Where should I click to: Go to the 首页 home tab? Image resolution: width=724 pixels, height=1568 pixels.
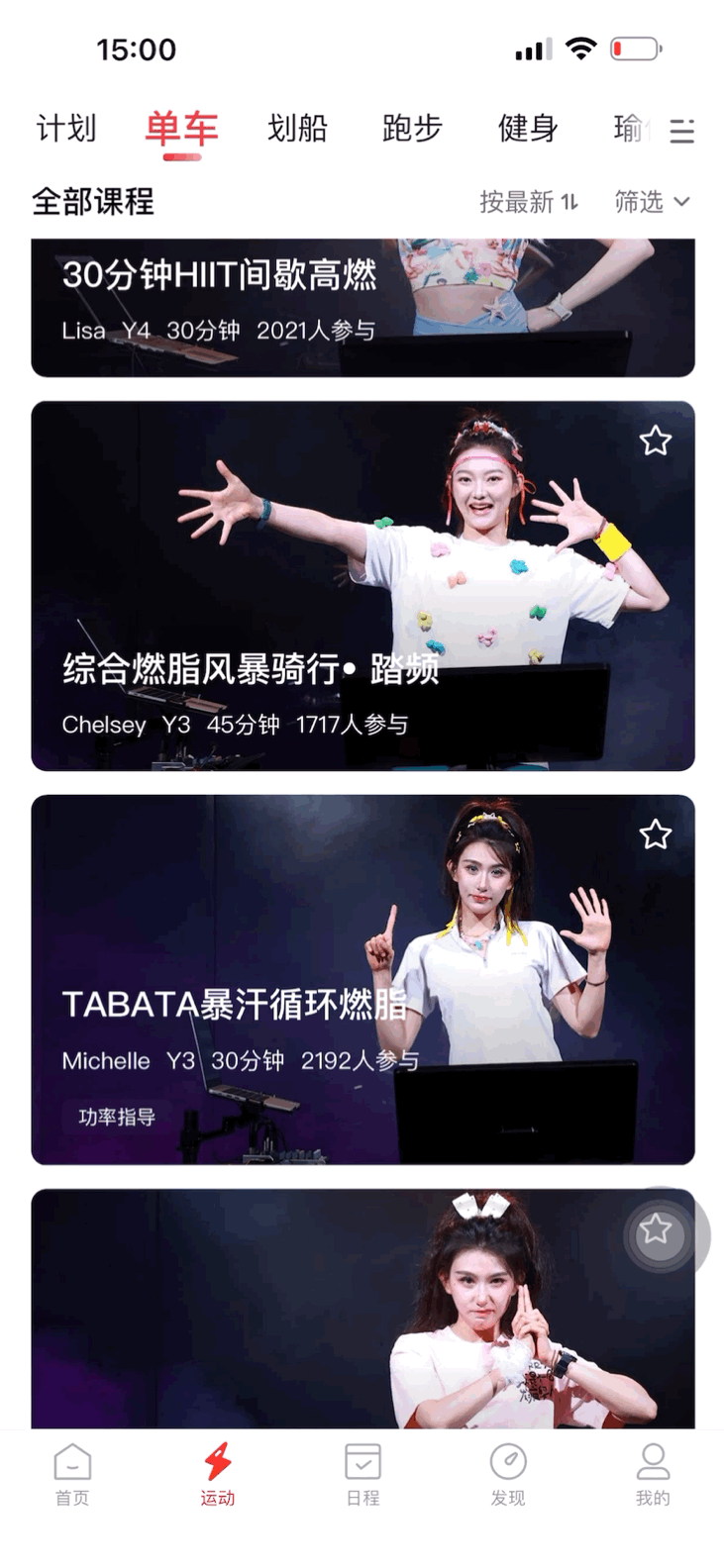[x=72, y=1473]
